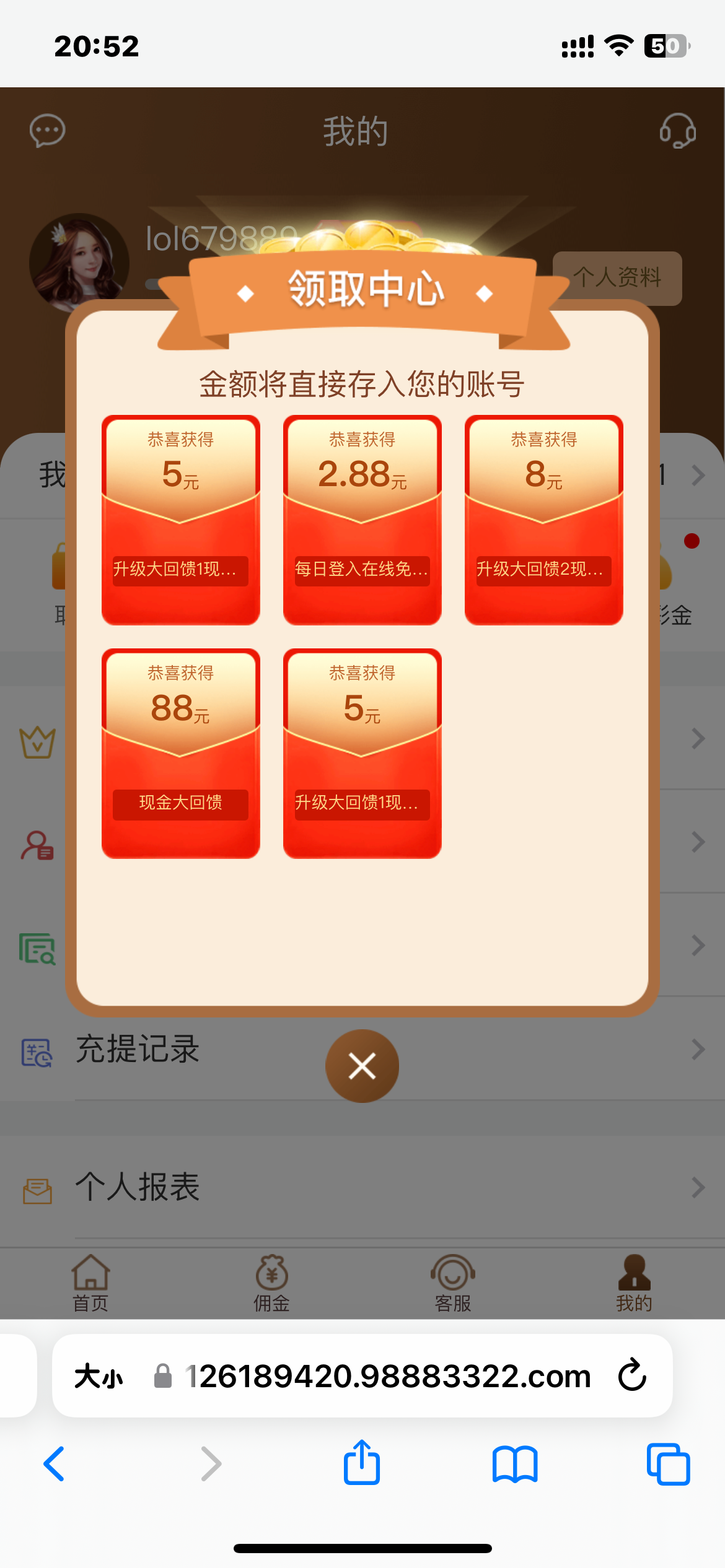The width and height of the screenshot is (725, 1568).
Task: Open Safari bookmarks
Action: tap(515, 1464)
